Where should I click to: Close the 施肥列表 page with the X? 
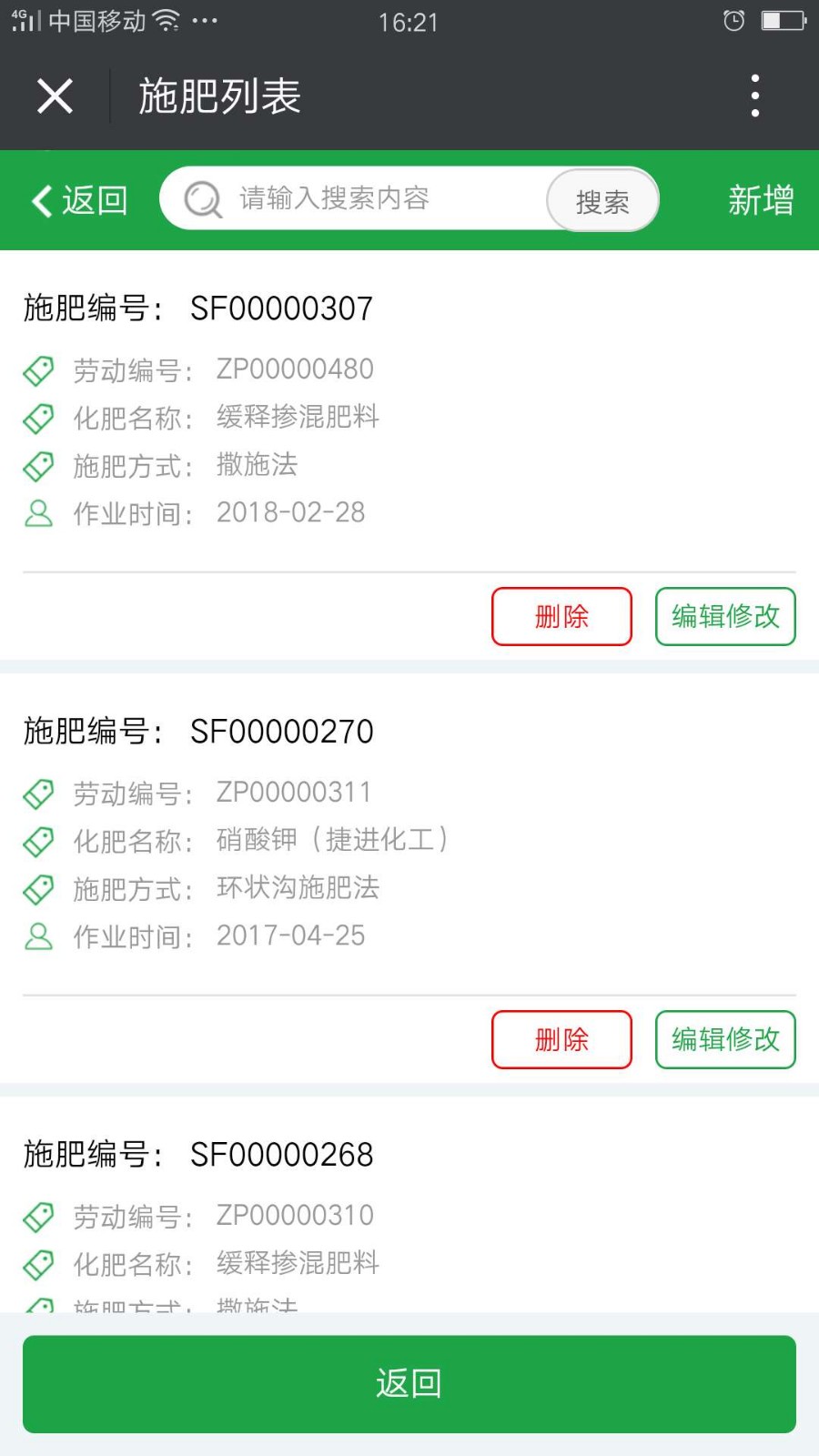(55, 96)
